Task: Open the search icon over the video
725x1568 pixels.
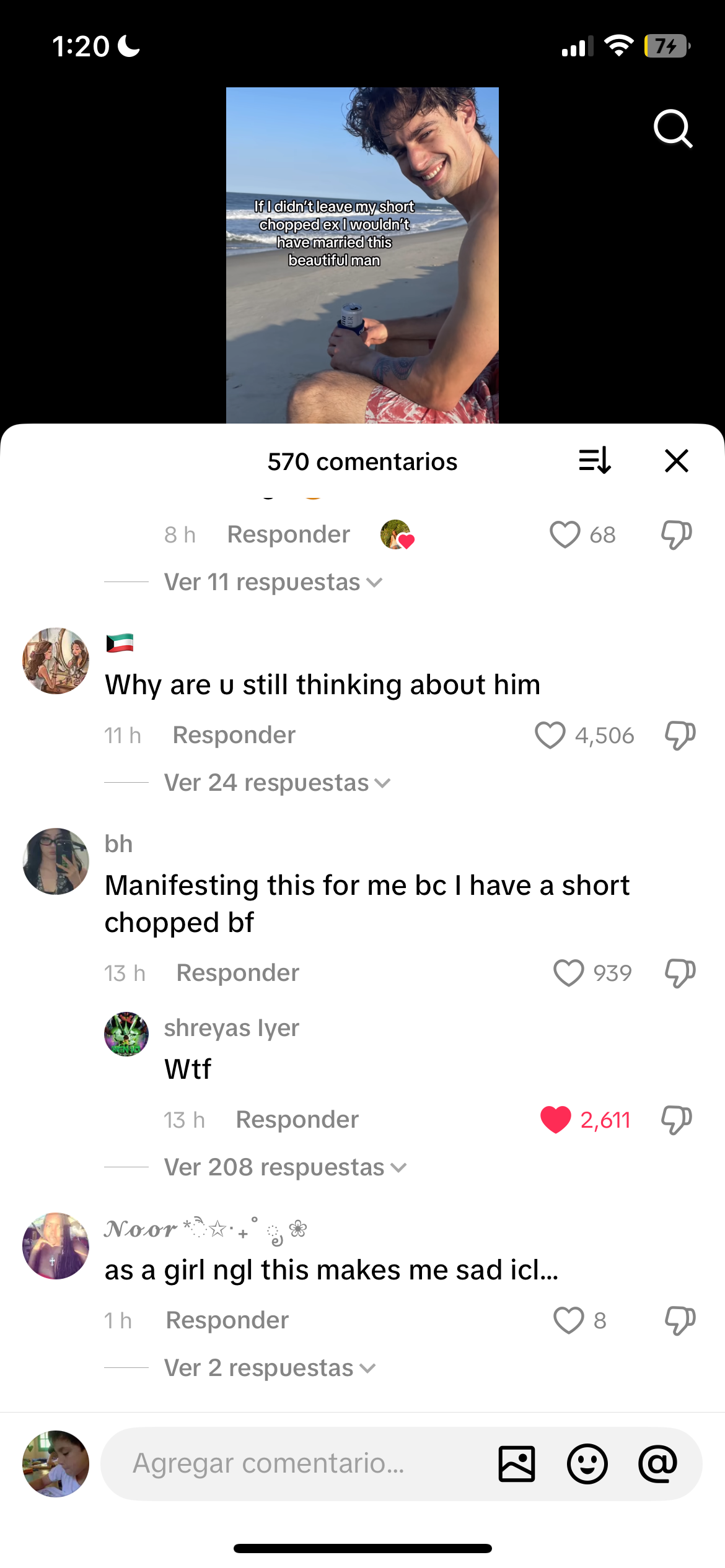Action: 672,129
